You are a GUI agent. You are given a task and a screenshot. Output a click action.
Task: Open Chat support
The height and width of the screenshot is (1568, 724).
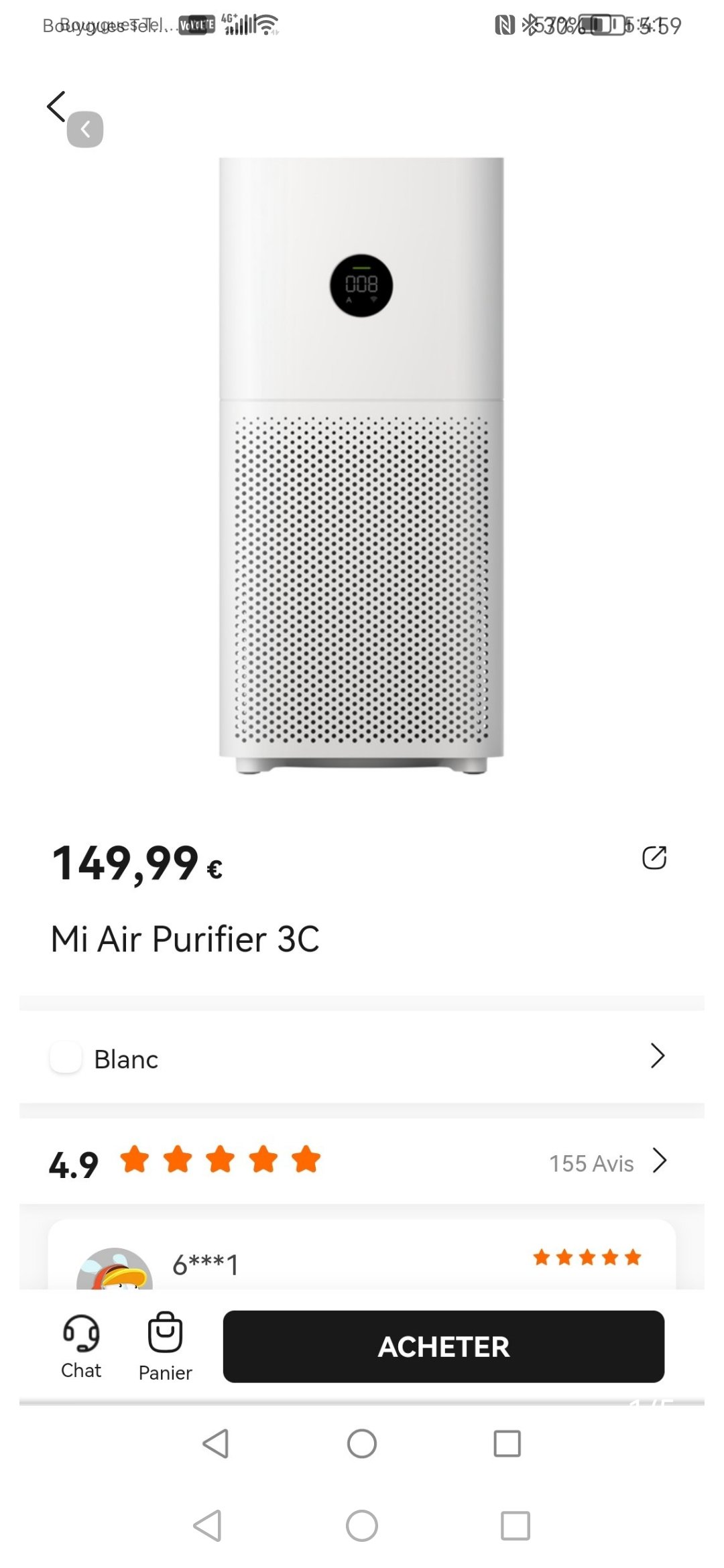point(81,1347)
